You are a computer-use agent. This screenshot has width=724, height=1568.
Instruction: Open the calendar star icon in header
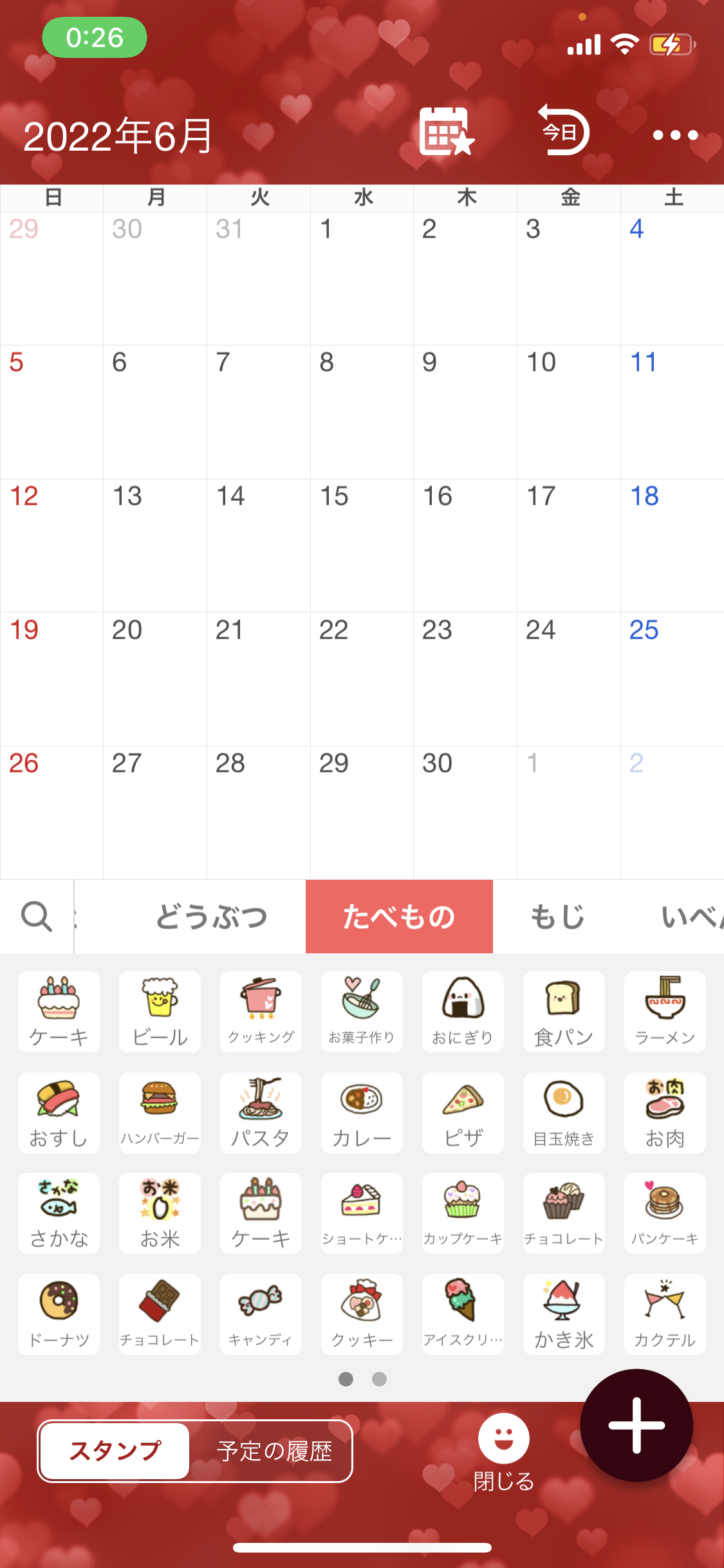tap(446, 132)
